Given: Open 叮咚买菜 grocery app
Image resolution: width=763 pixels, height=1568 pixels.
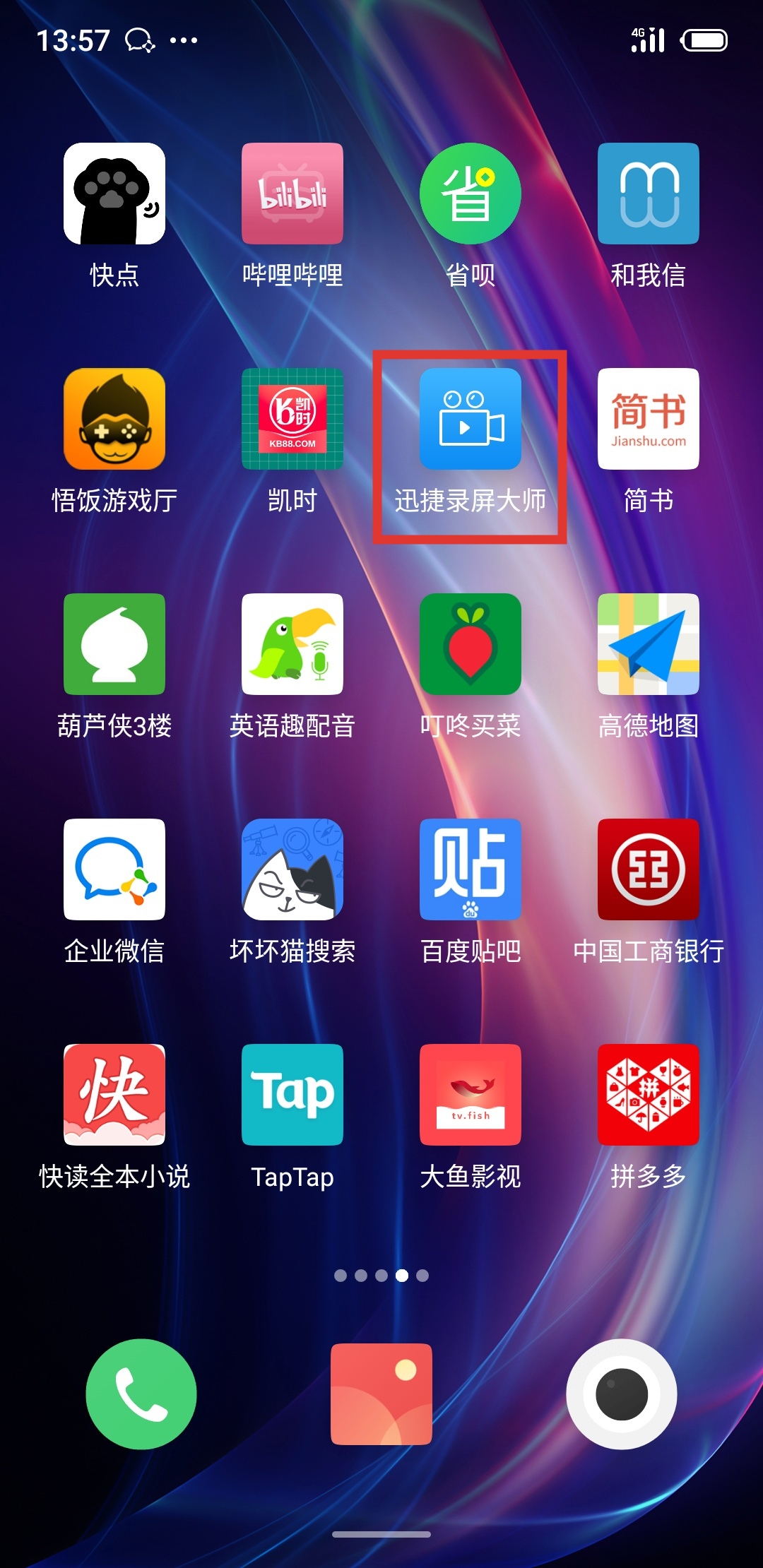Looking at the screenshot, I should (x=470, y=644).
